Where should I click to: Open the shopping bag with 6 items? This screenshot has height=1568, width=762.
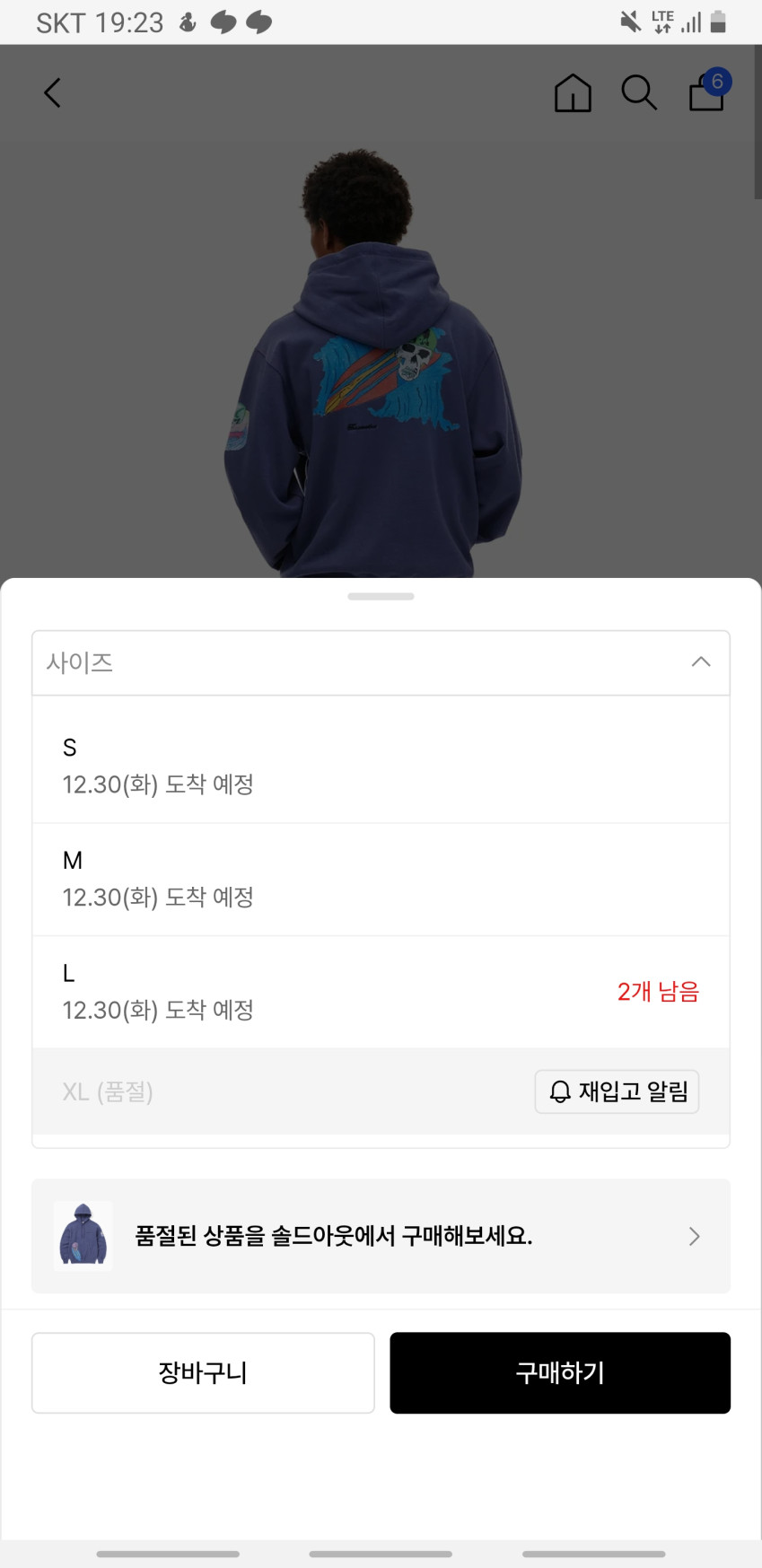coord(707,92)
